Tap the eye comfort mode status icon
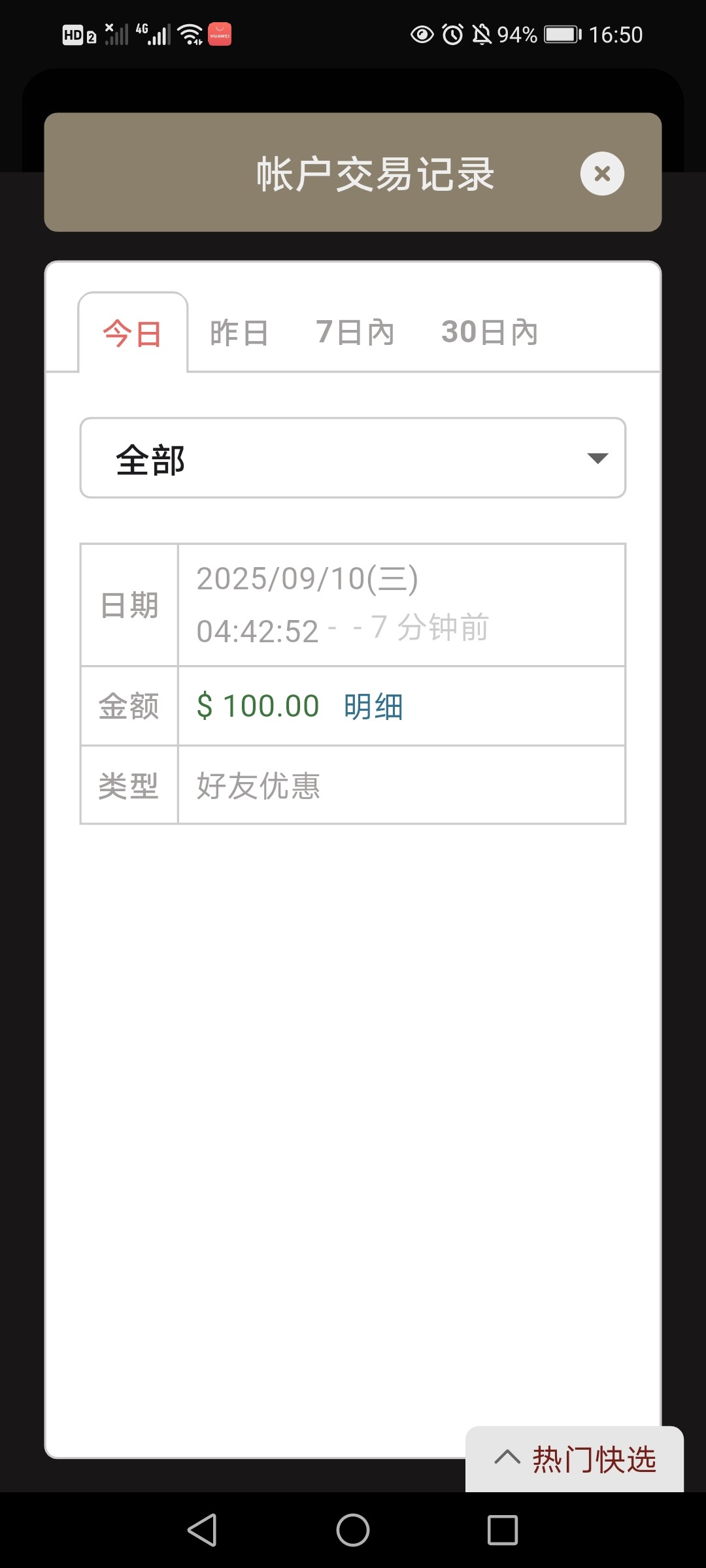This screenshot has width=706, height=1568. pos(422,34)
